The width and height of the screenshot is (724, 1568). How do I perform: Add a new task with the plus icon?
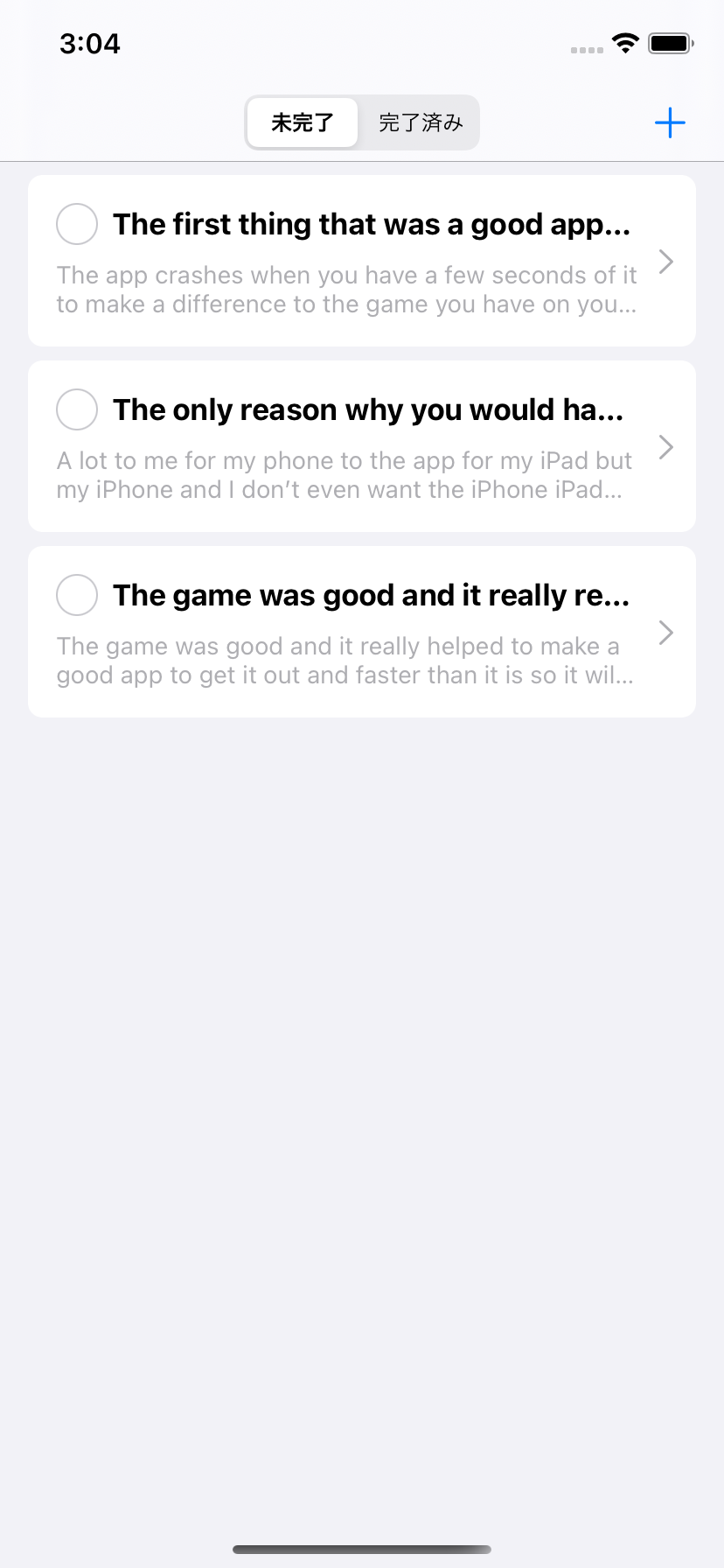tap(670, 122)
